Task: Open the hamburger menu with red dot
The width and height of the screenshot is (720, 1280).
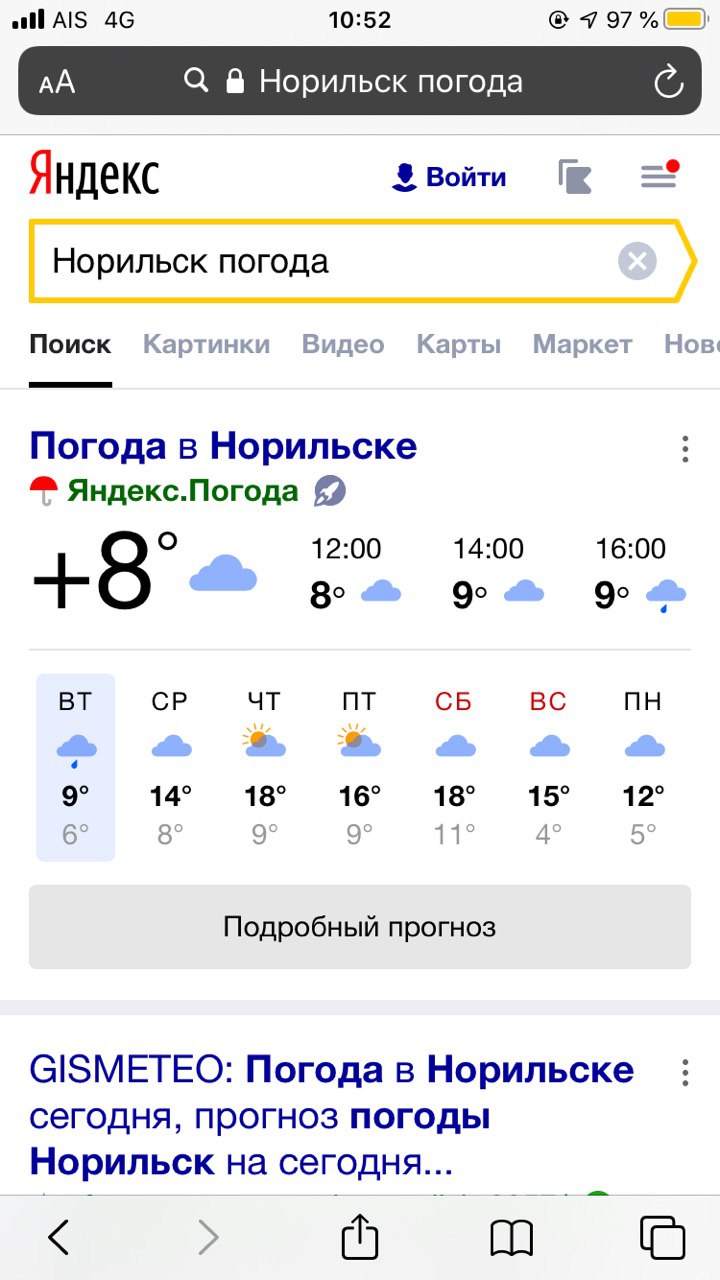Action: click(x=660, y=175)
